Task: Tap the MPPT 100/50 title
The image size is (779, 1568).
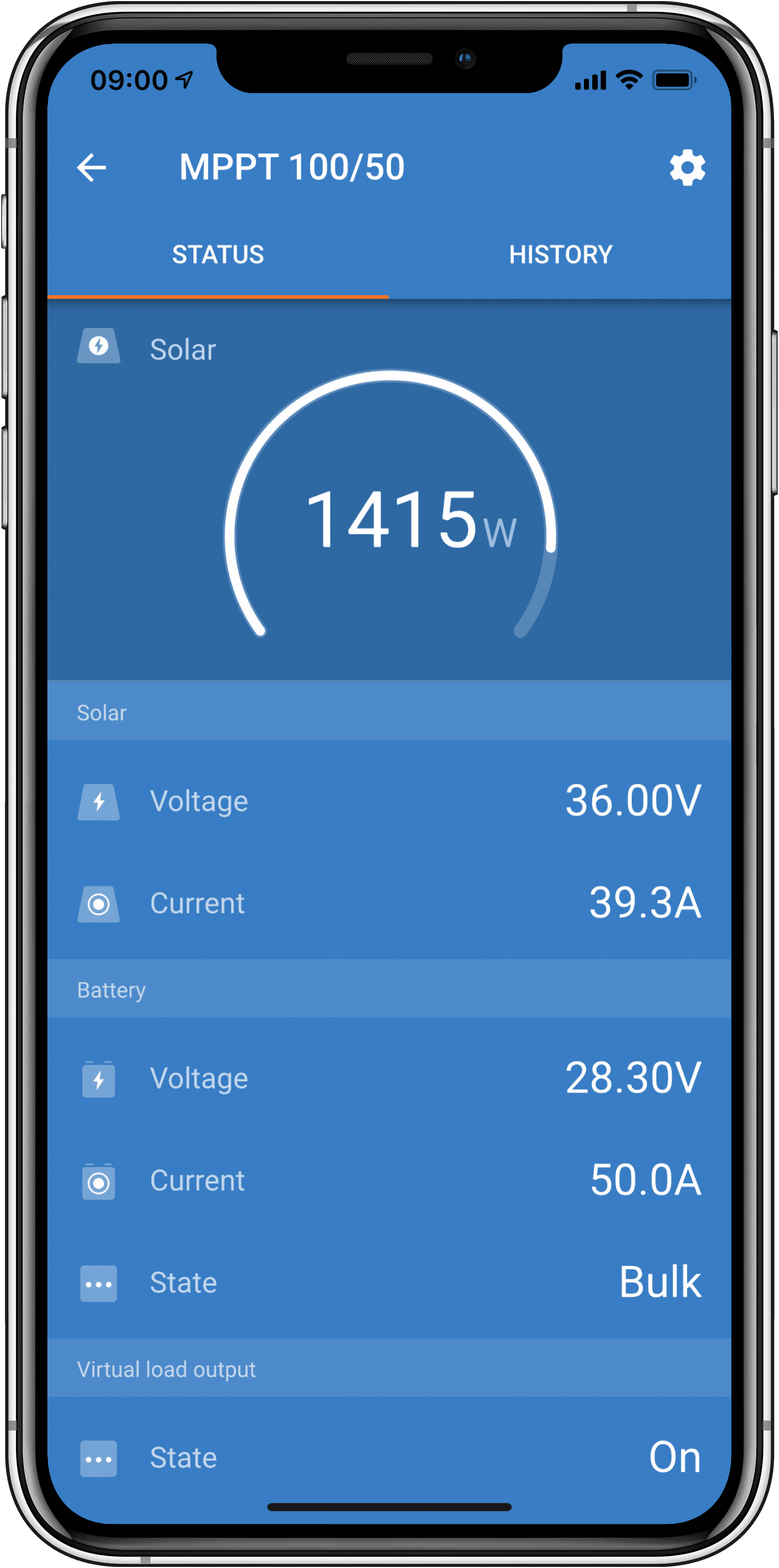Action: point(292,167)
